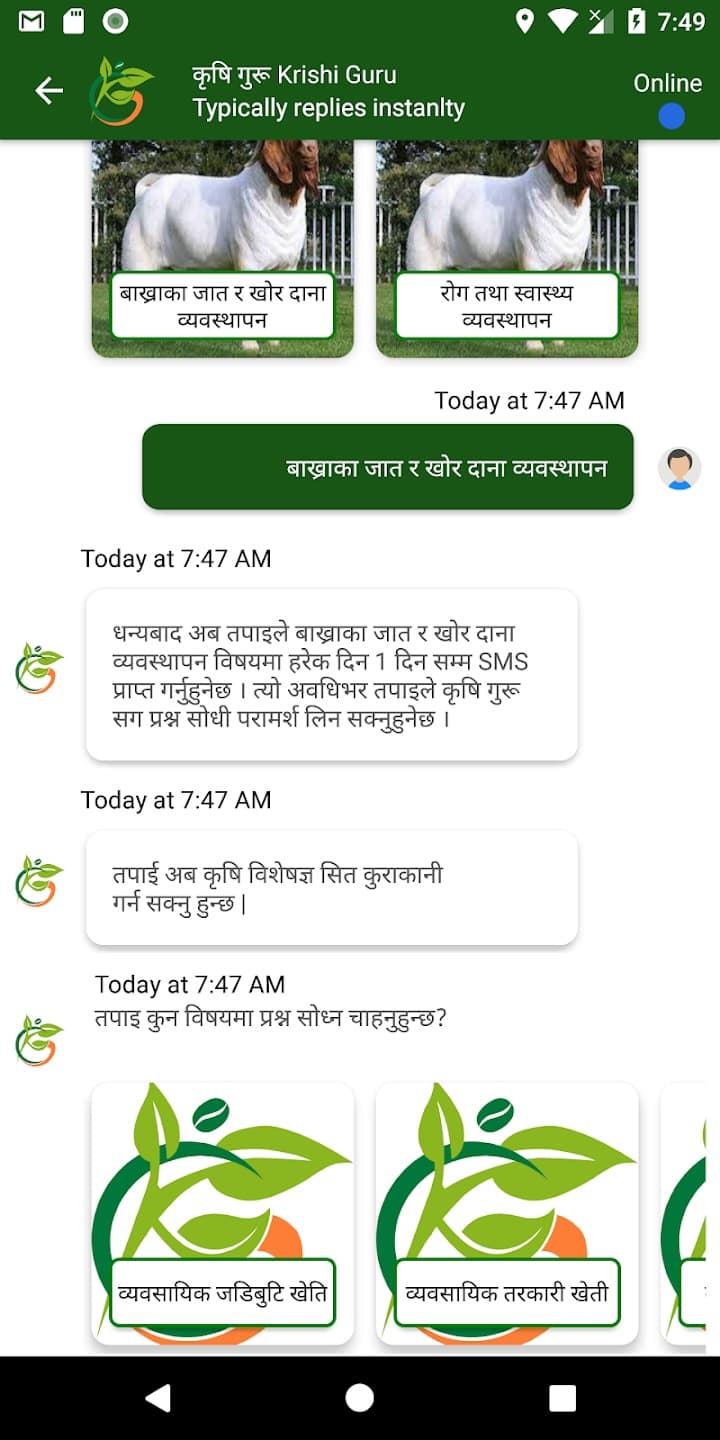Tap the blue Online status indicator
The width and height of the screenshot is (720, 1440).
(x=670, y=116)
